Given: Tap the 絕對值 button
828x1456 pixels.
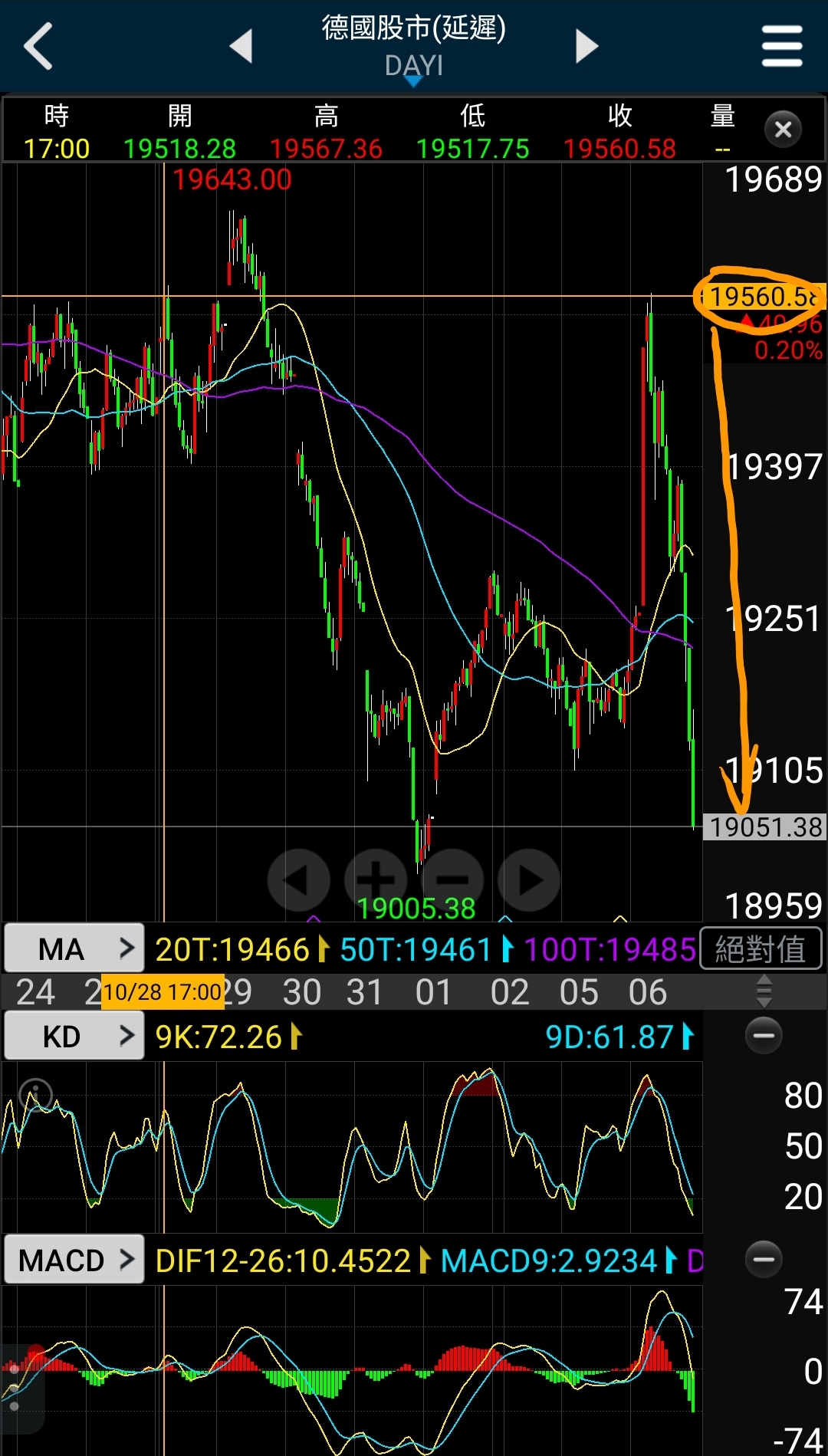Looking at the screenshot, I should point(761,949).
